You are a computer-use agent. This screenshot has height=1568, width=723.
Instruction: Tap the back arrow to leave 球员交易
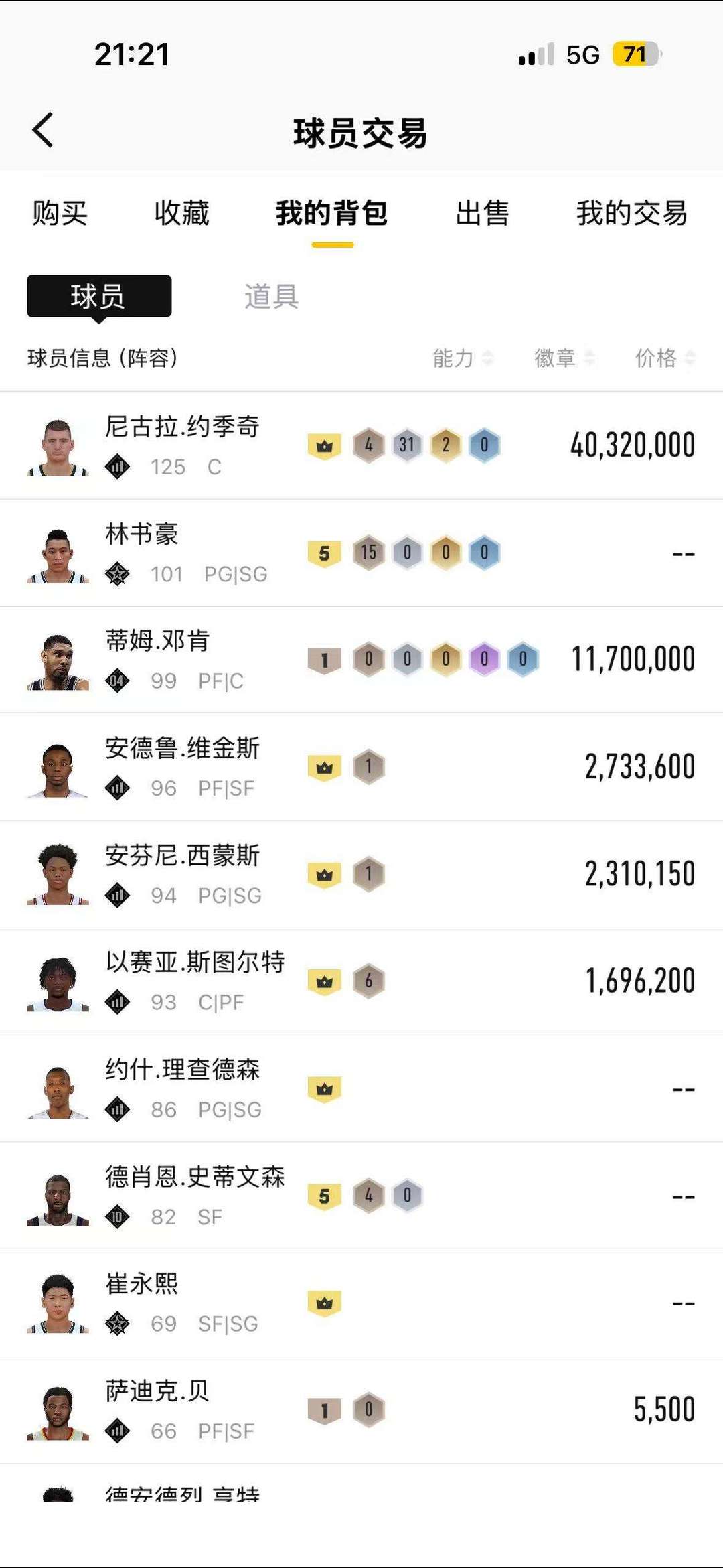point(43,130)
